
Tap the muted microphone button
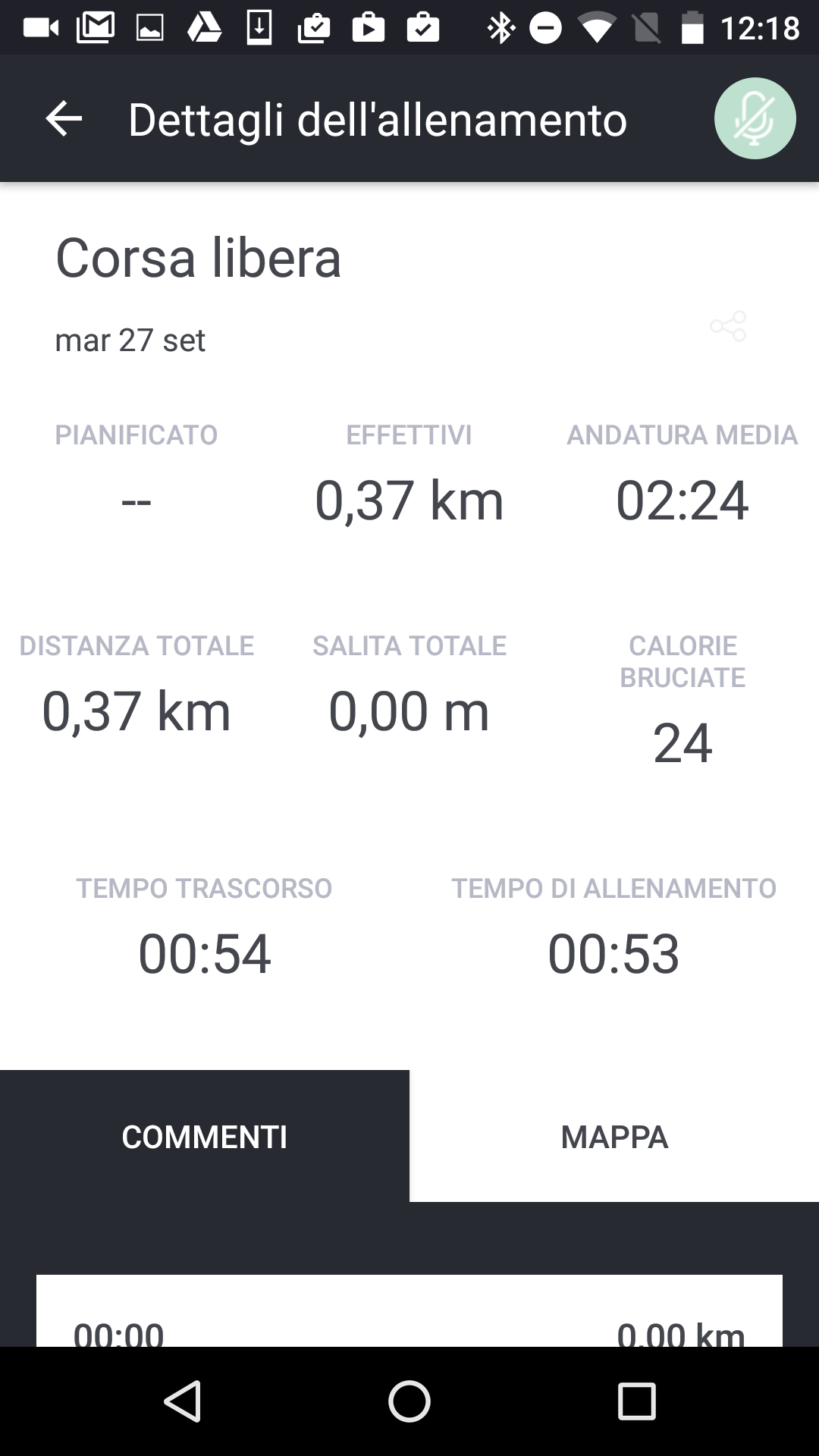(755, 119)
